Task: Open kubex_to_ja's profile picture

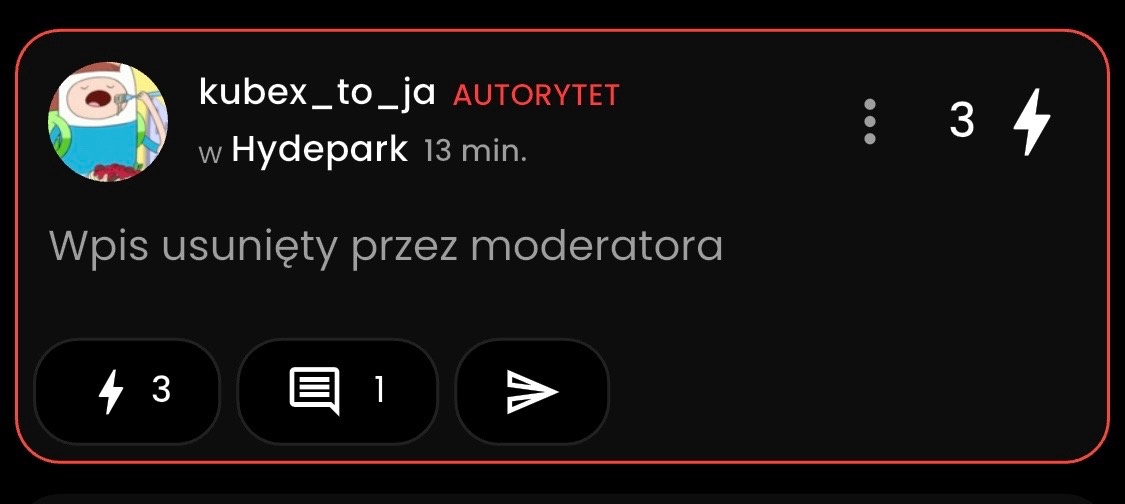Action: tap(108, 122)
